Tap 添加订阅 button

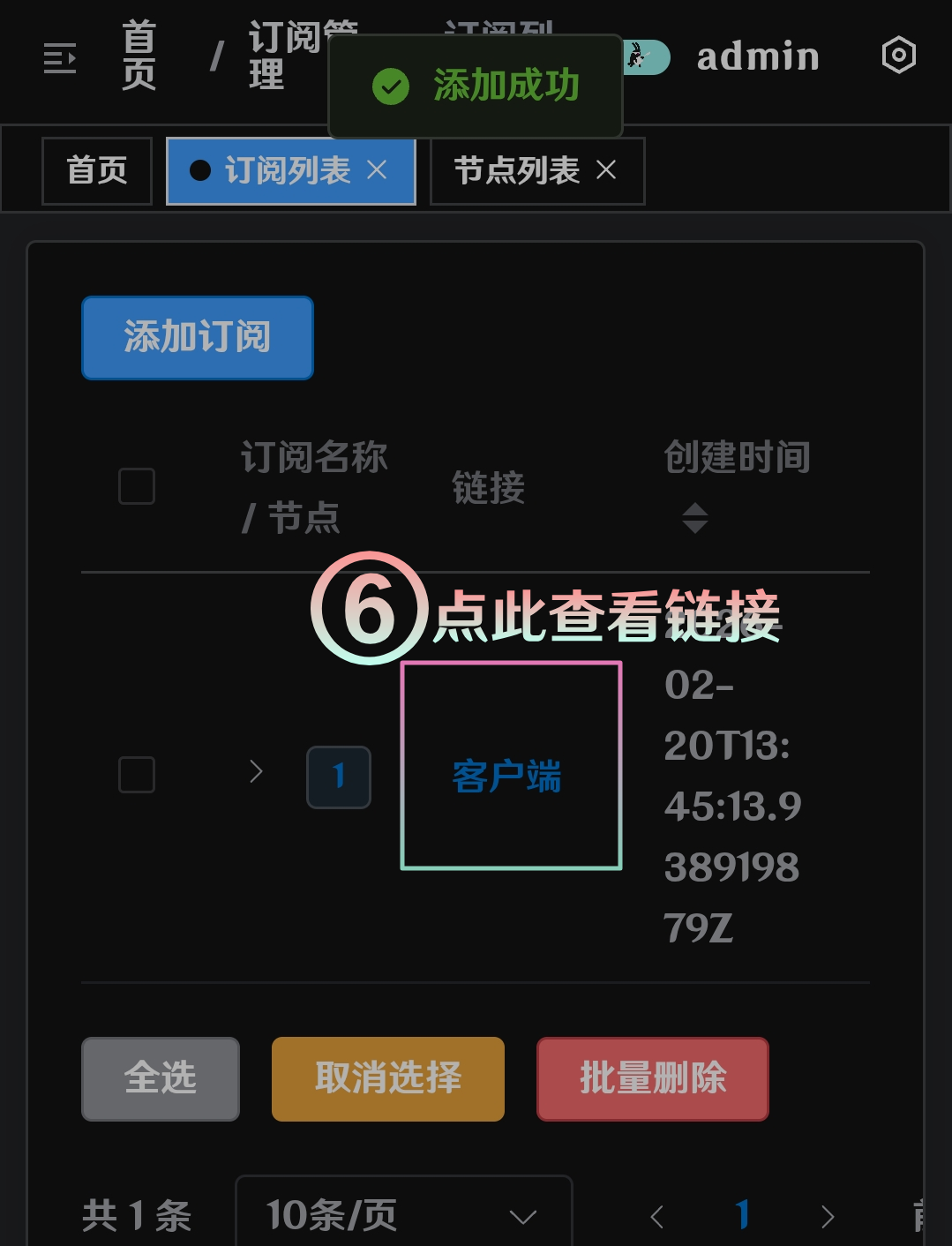tap(198, 338)
